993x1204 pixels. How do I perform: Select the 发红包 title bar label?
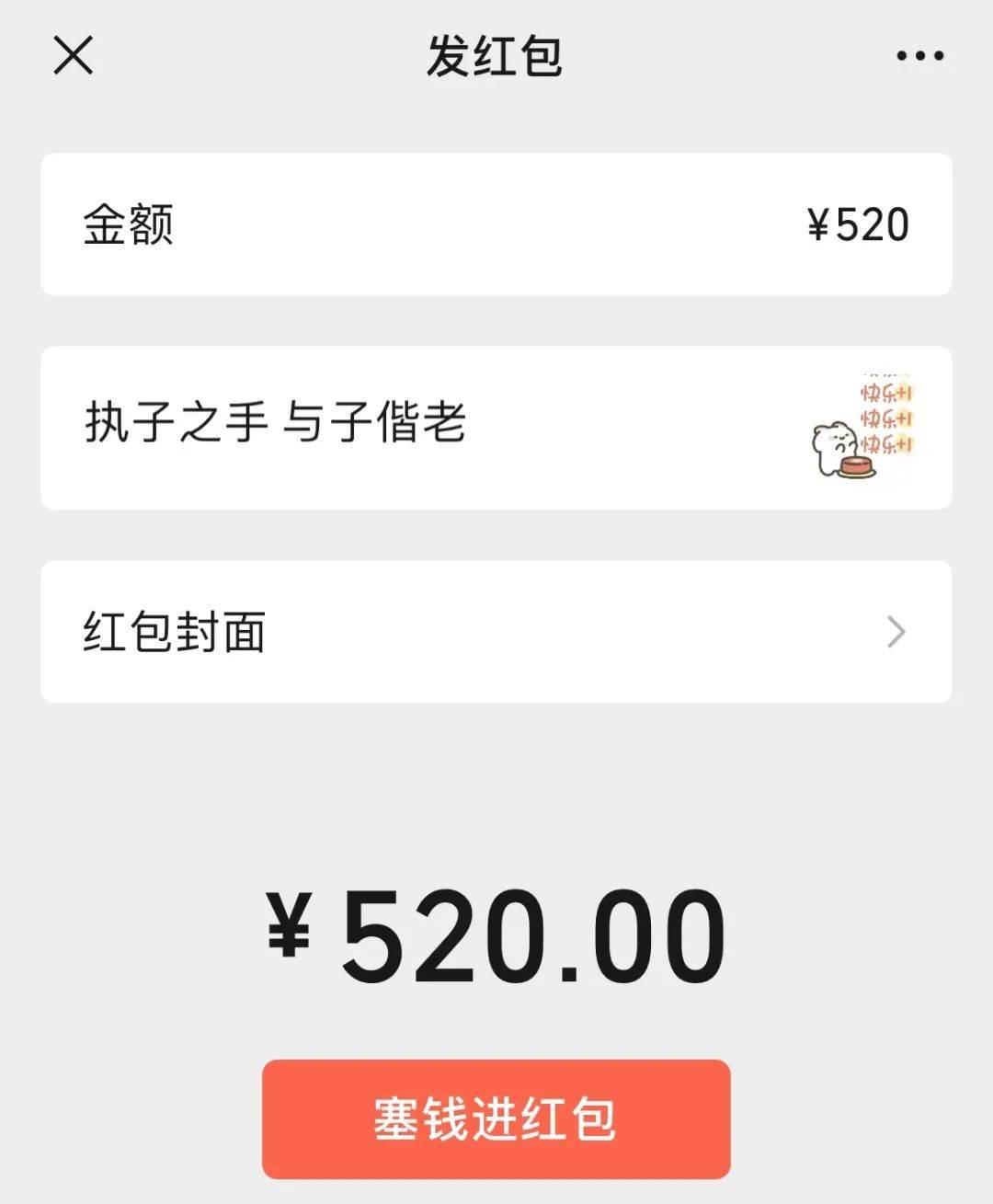click(496, 55)
